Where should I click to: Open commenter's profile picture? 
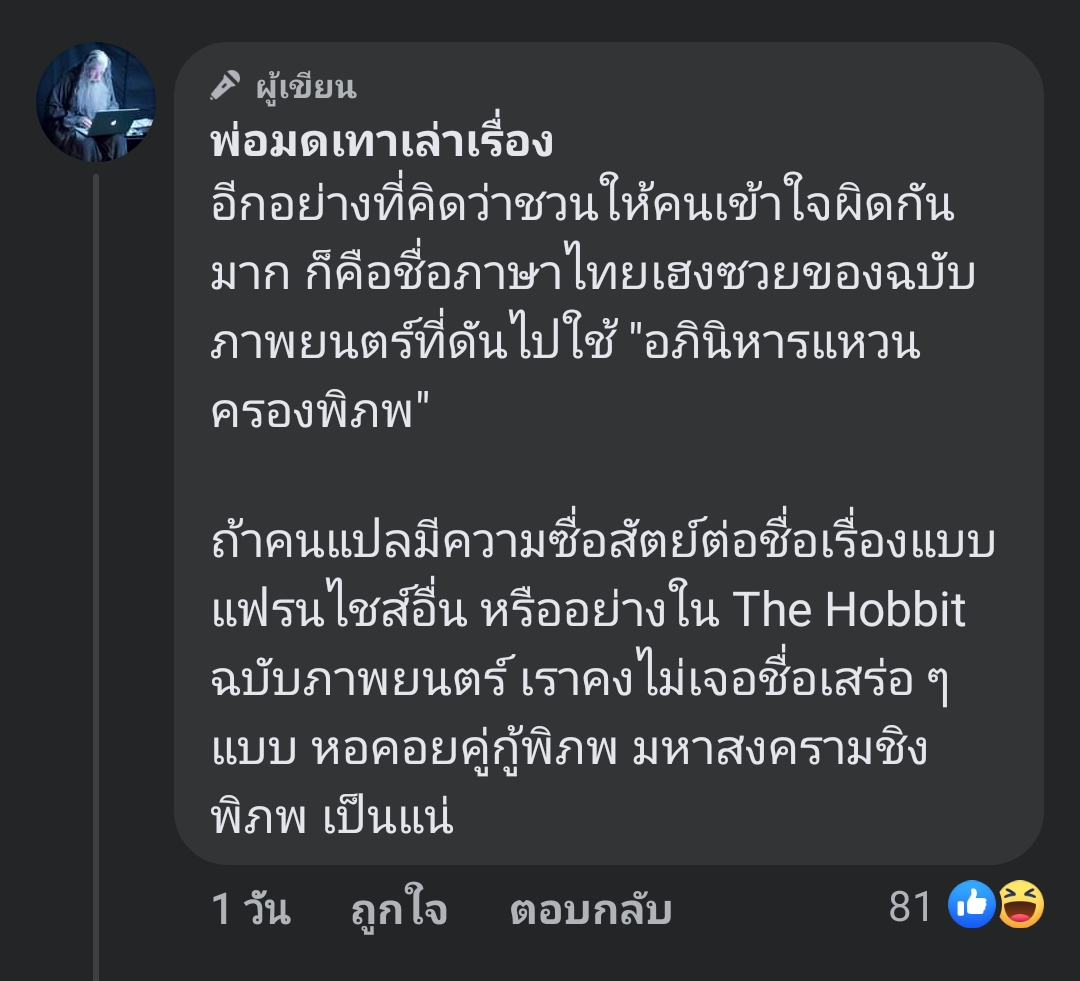coord(96,102)
